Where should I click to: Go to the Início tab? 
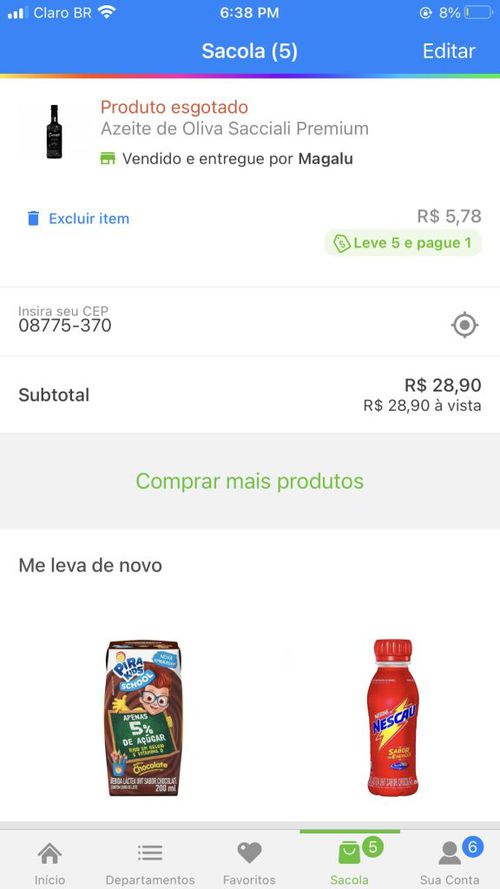pos(50,862)
